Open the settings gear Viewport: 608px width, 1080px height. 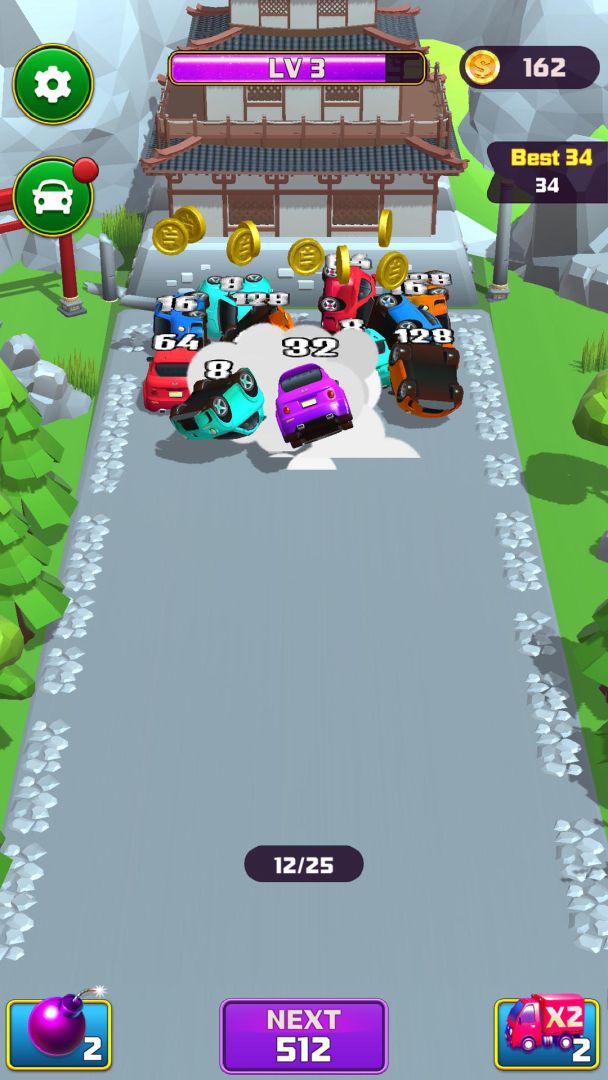[53, 84]
